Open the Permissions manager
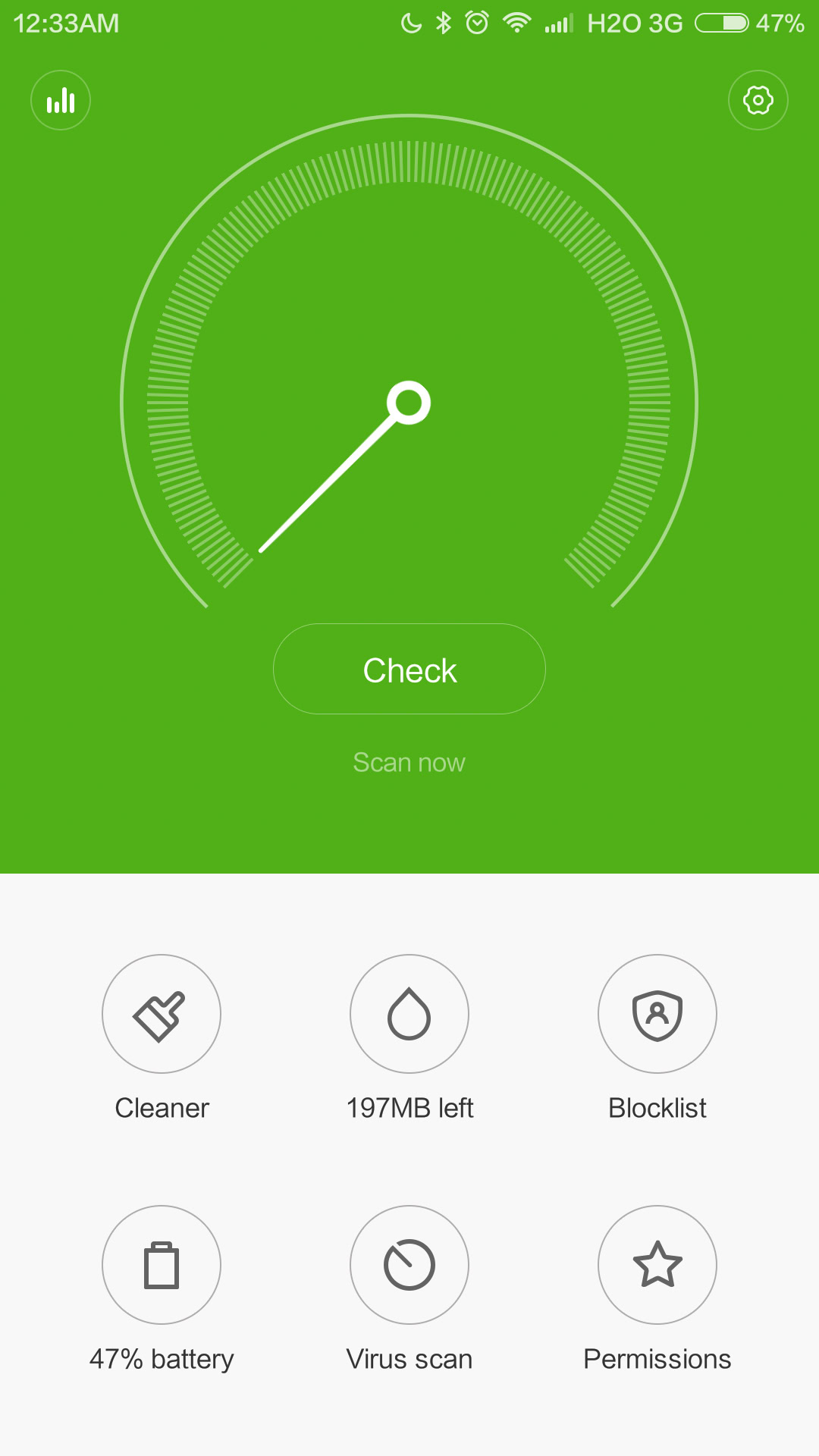Viewport: 819px width, 1456px height. (x=657, y=1265)
